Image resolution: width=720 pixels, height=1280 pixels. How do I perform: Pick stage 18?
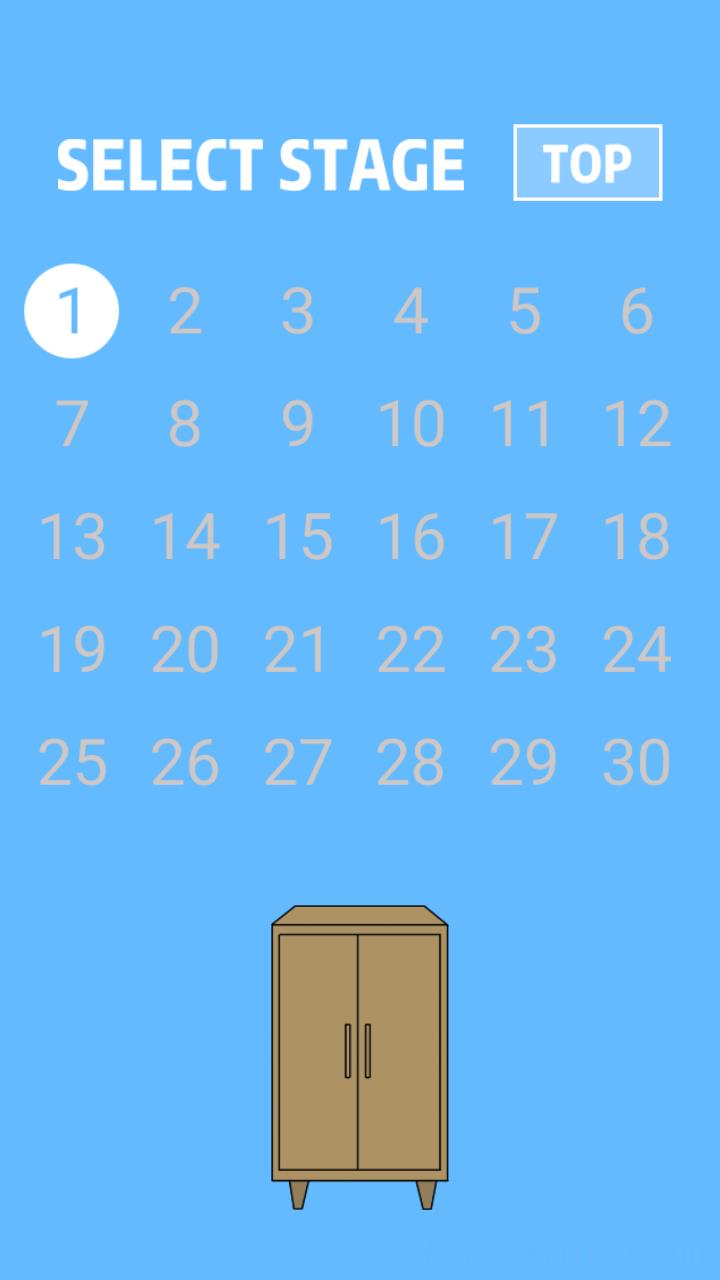pyautogui.click(x=637, y=537)
